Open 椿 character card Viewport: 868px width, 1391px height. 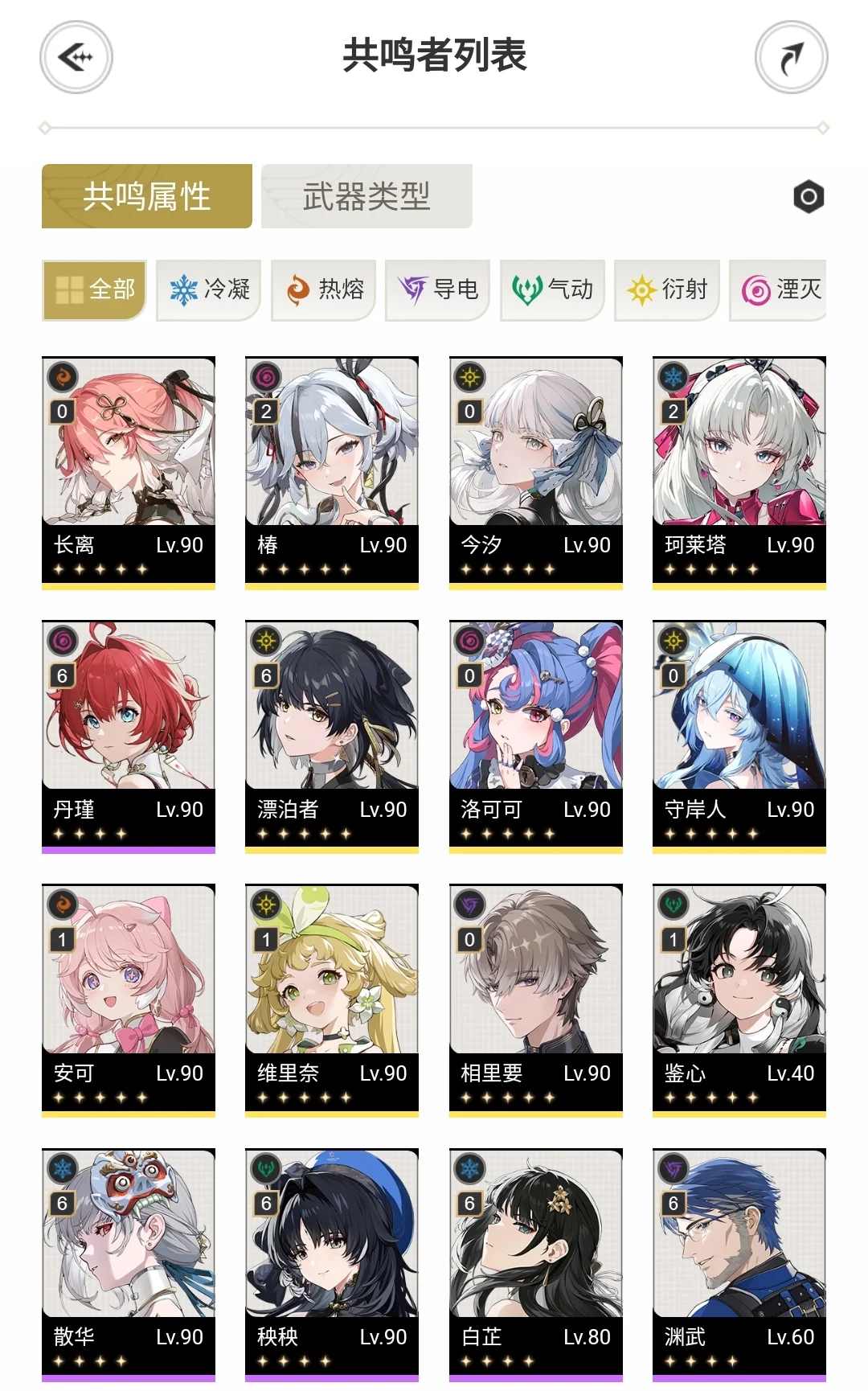pyautogui.click(x=332, y=470)
